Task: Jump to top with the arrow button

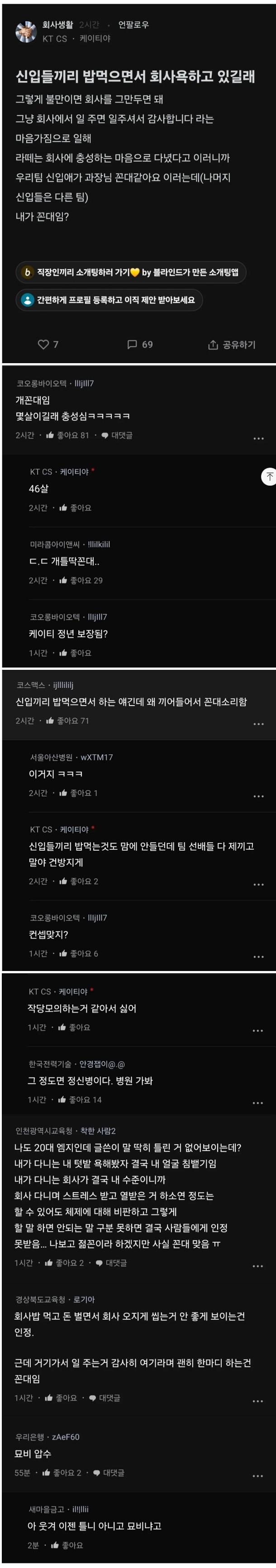Action: pyautogui.click(x=269, y=476)
